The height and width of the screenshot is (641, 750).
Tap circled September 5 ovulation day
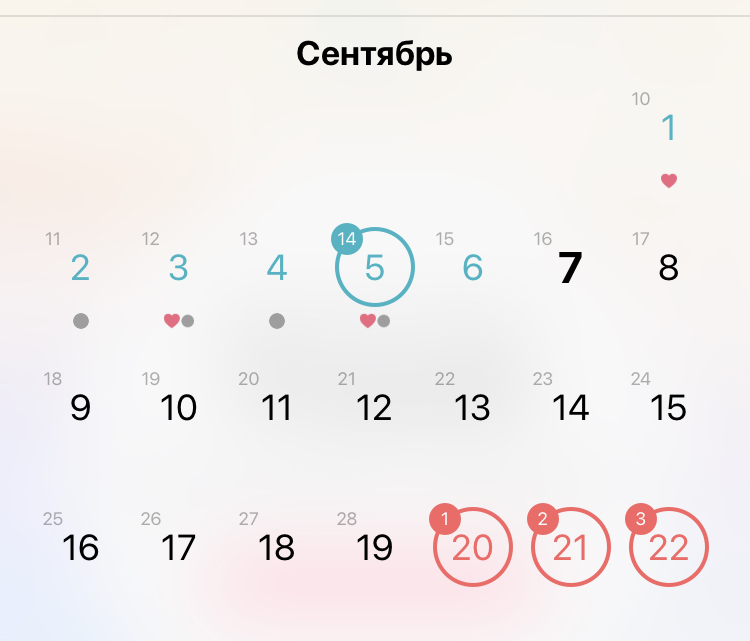tap(374, 268)
